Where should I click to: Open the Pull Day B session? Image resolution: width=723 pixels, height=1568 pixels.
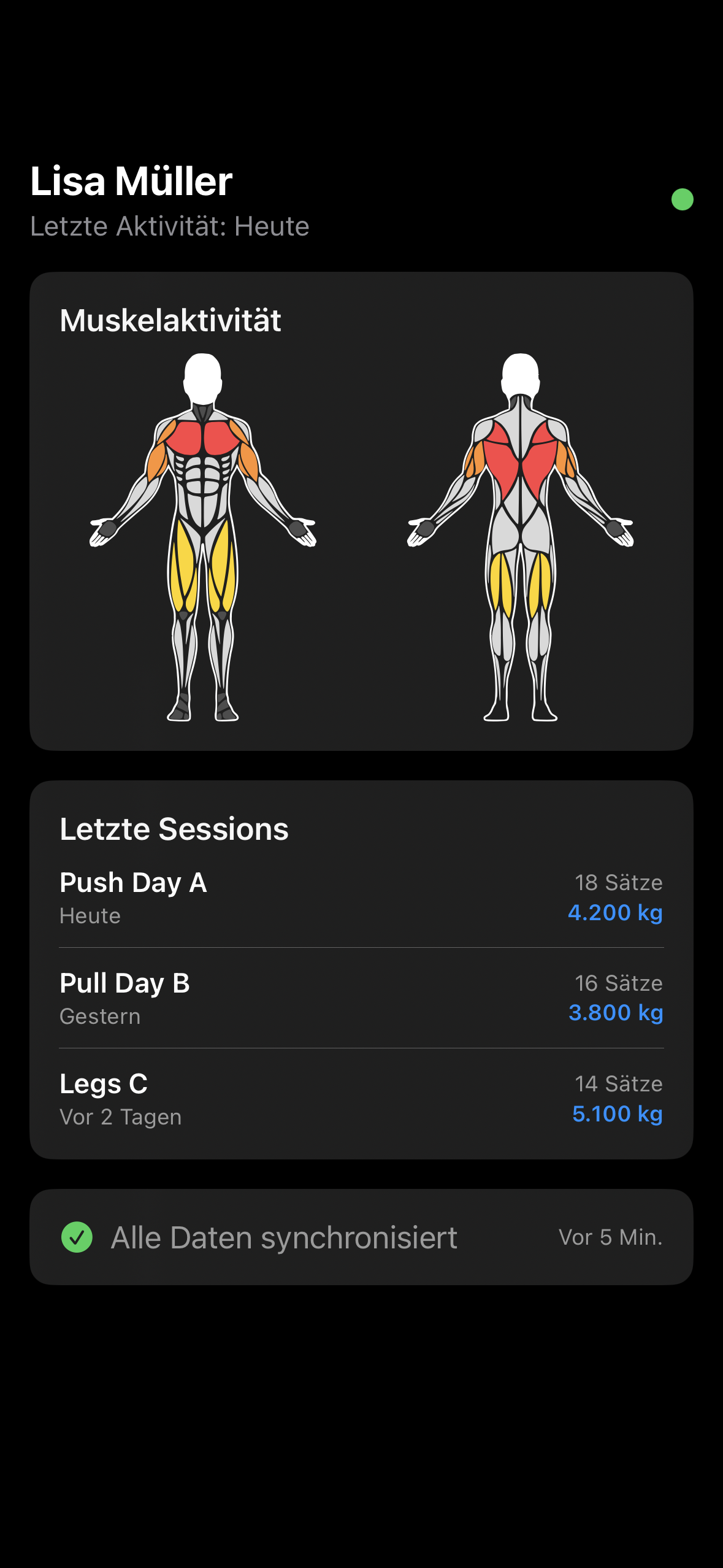(361, 998)
